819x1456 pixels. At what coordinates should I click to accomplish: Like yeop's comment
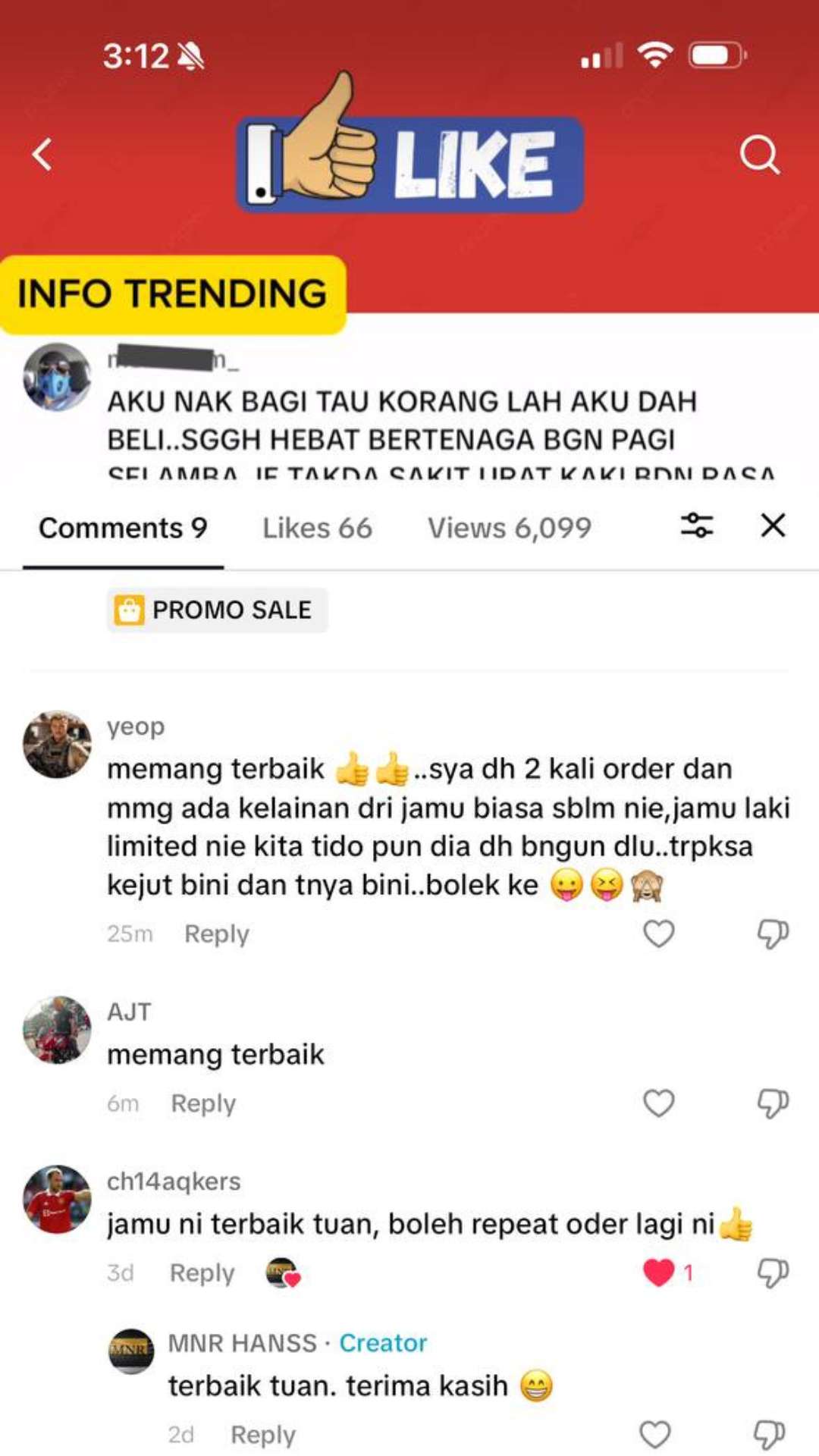[658, 934]
